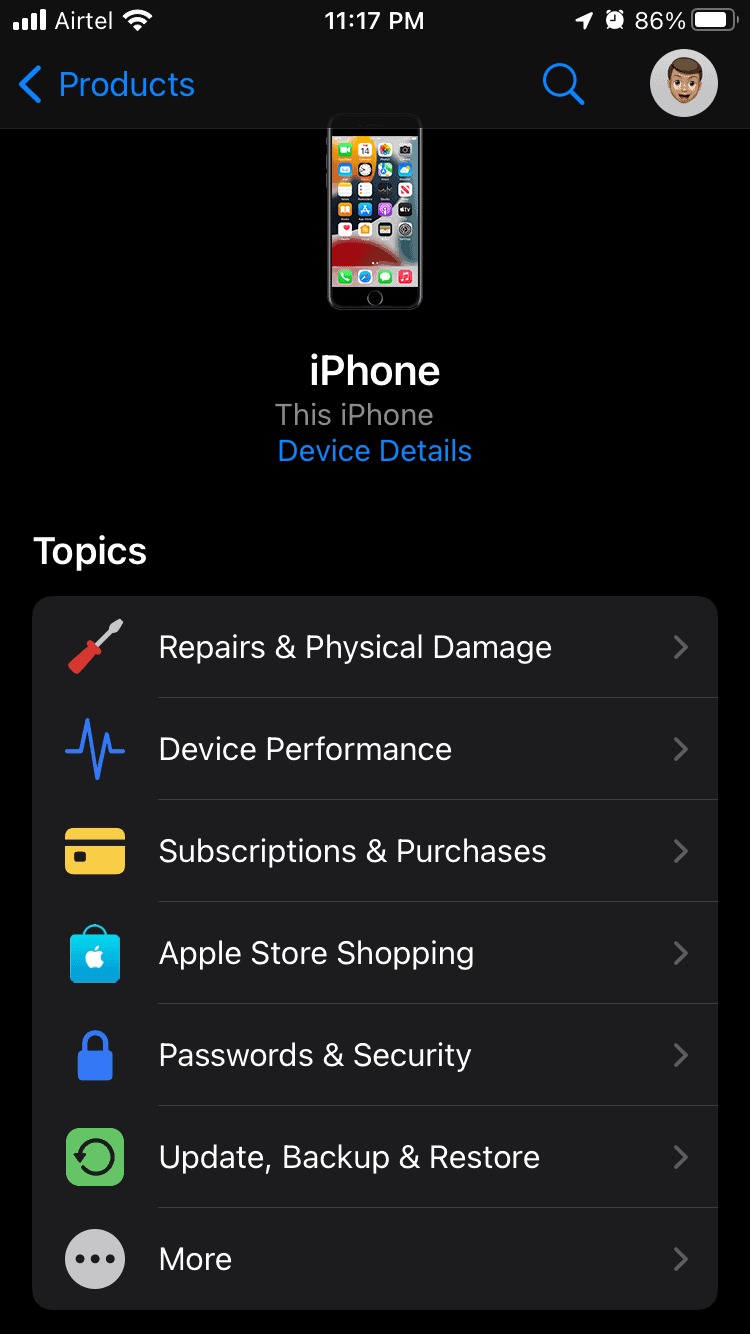This screenshot has width=750, height=1334.
Task: Expand the Passwords & Security chevron
Action: click(x=681, y=1055)
